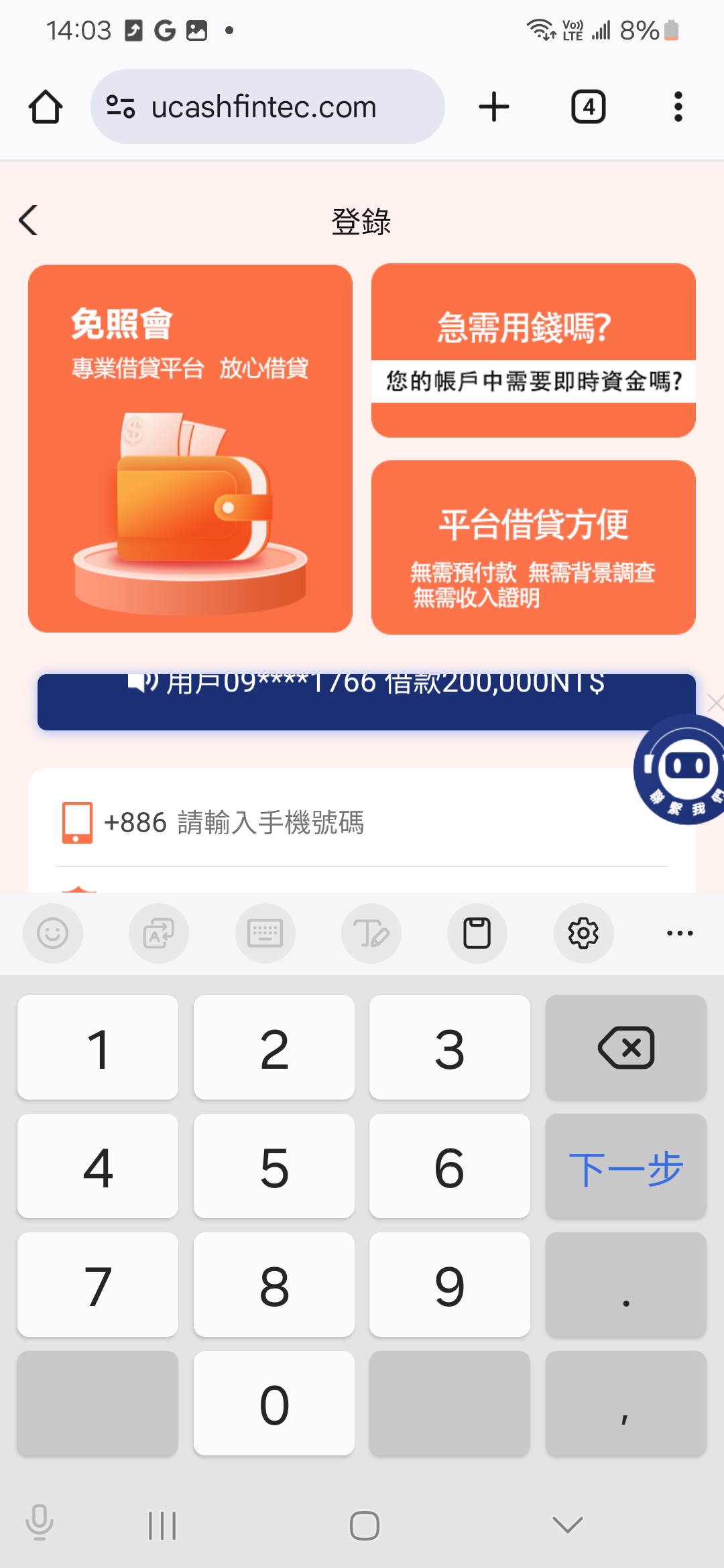Open a new browser tab

click(x=494, y=107)
